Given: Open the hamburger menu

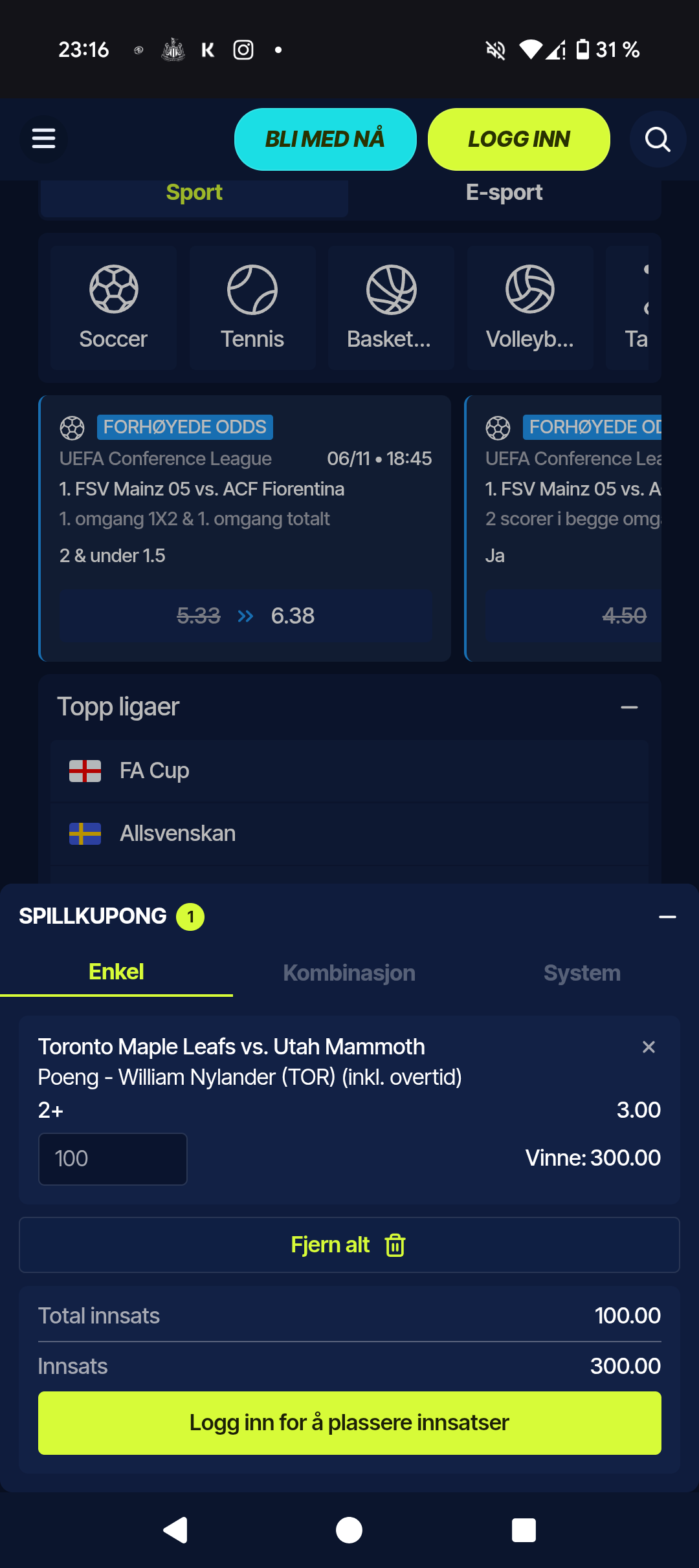Looking at the screenshot, I should tap(43, 138).
